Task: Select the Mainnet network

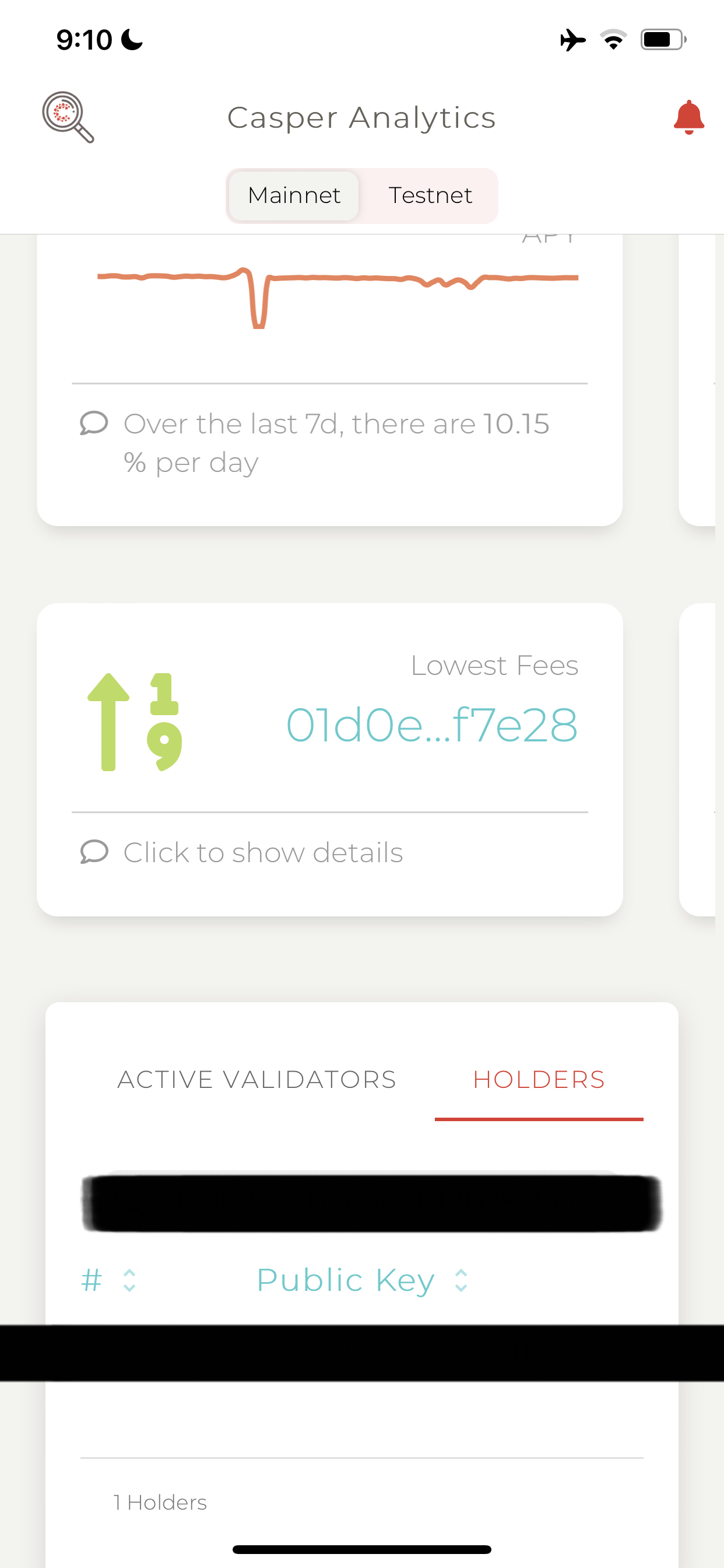Action: (x=294, y=195)
